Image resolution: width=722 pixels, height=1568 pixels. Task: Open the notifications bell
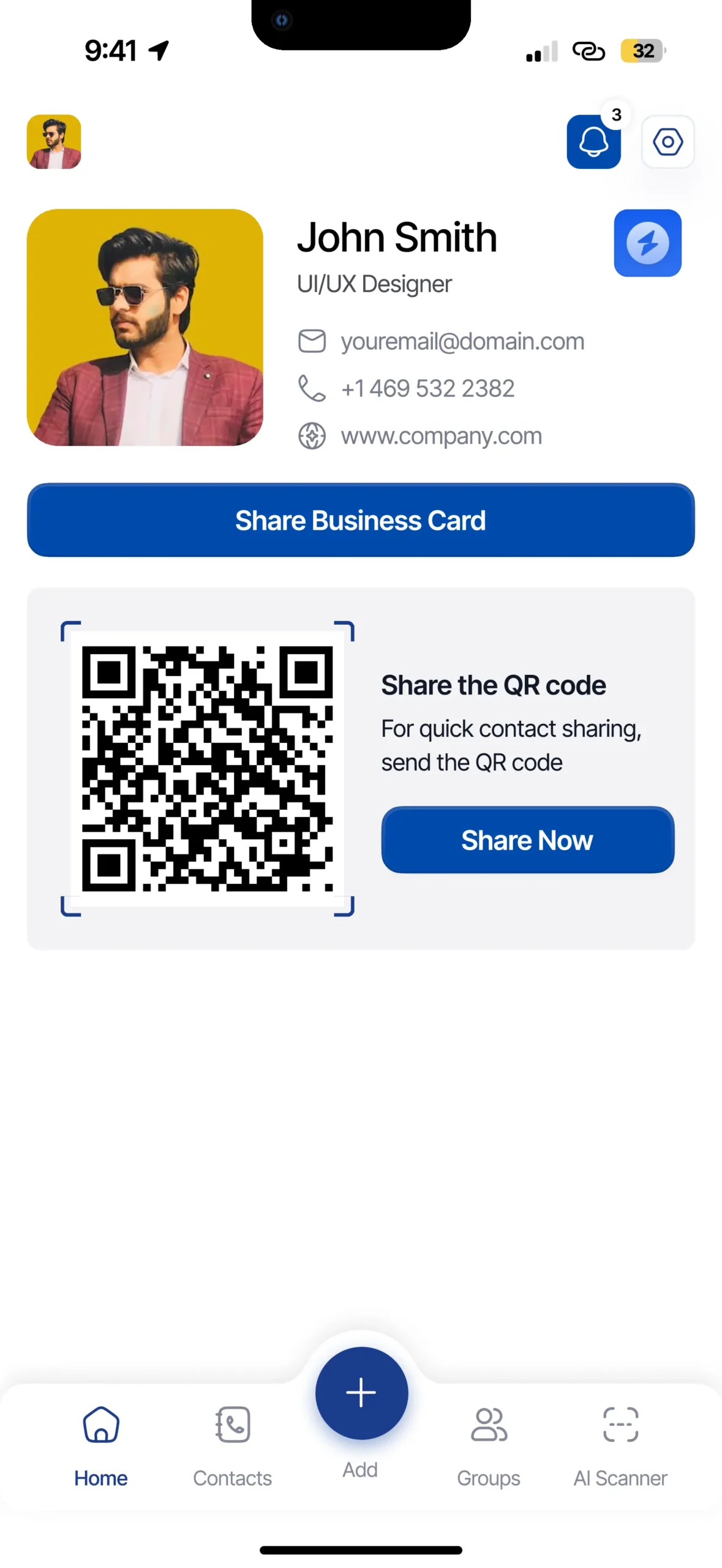tap(593, 141)
